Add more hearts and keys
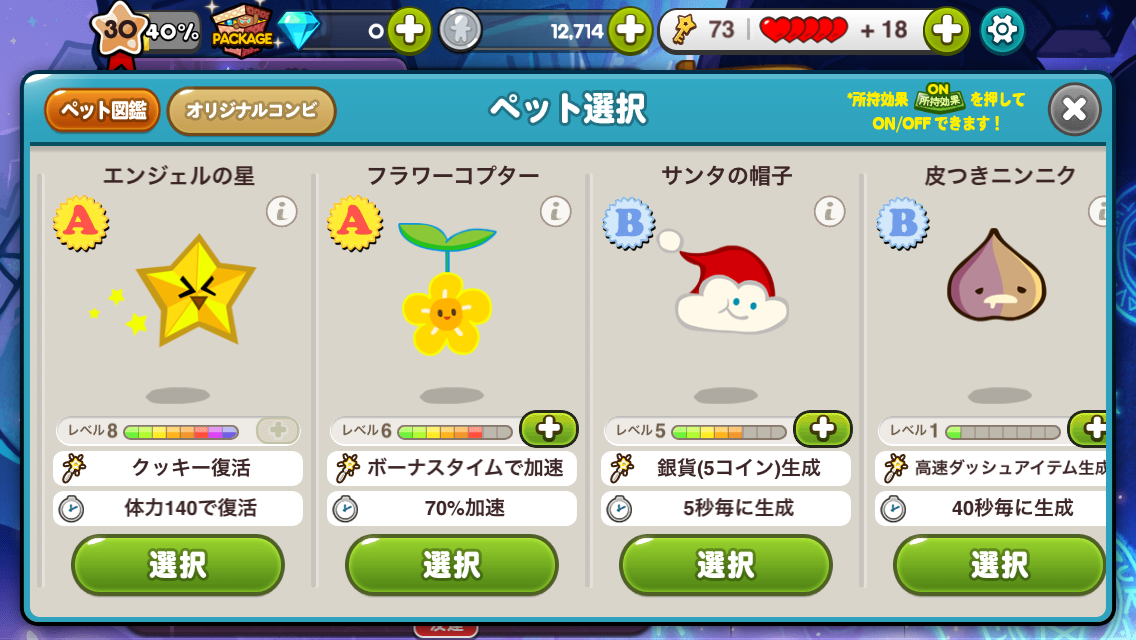 coord(945,30)
